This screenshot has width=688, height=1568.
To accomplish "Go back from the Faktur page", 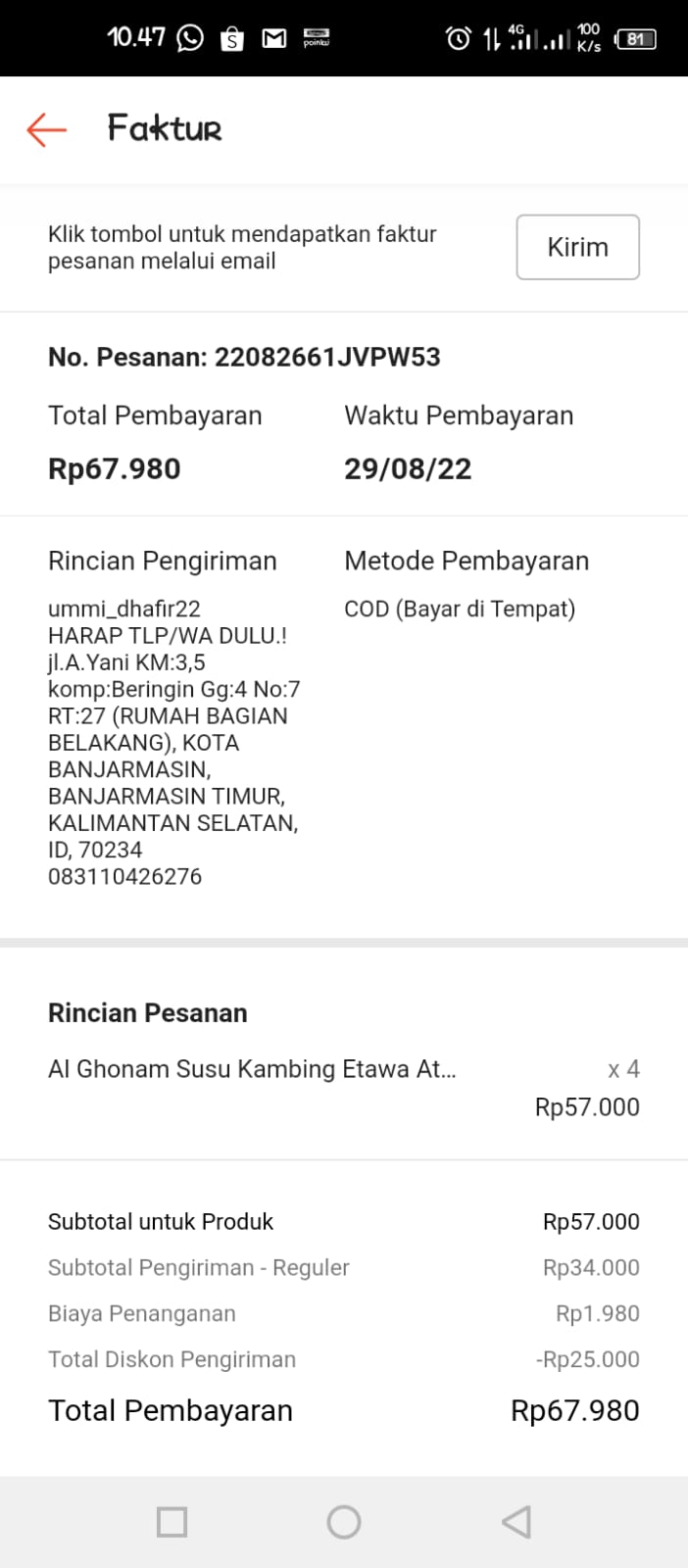I will tap(46, 129).
